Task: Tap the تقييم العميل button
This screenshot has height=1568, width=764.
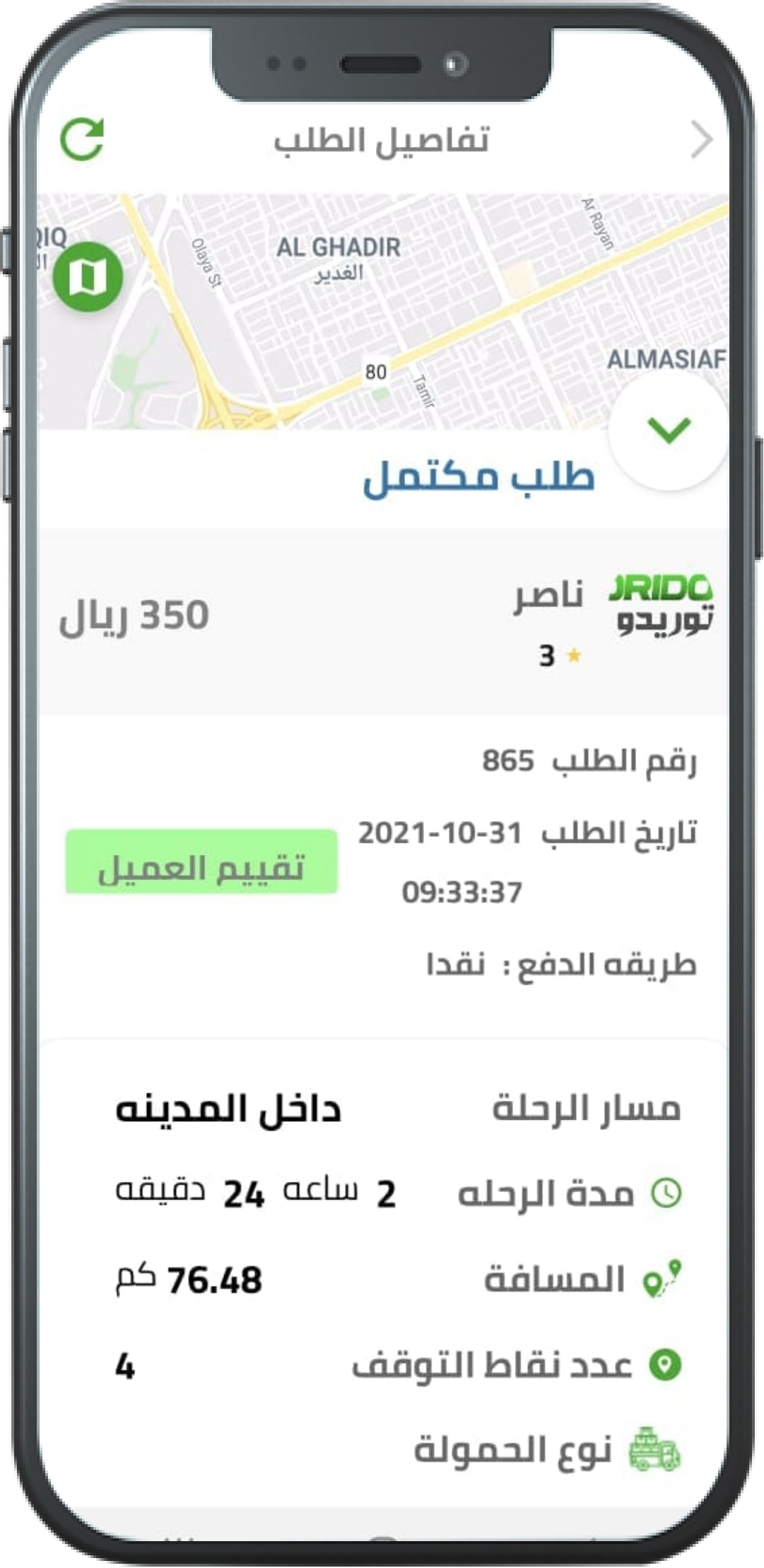Action: click(201, 862)
